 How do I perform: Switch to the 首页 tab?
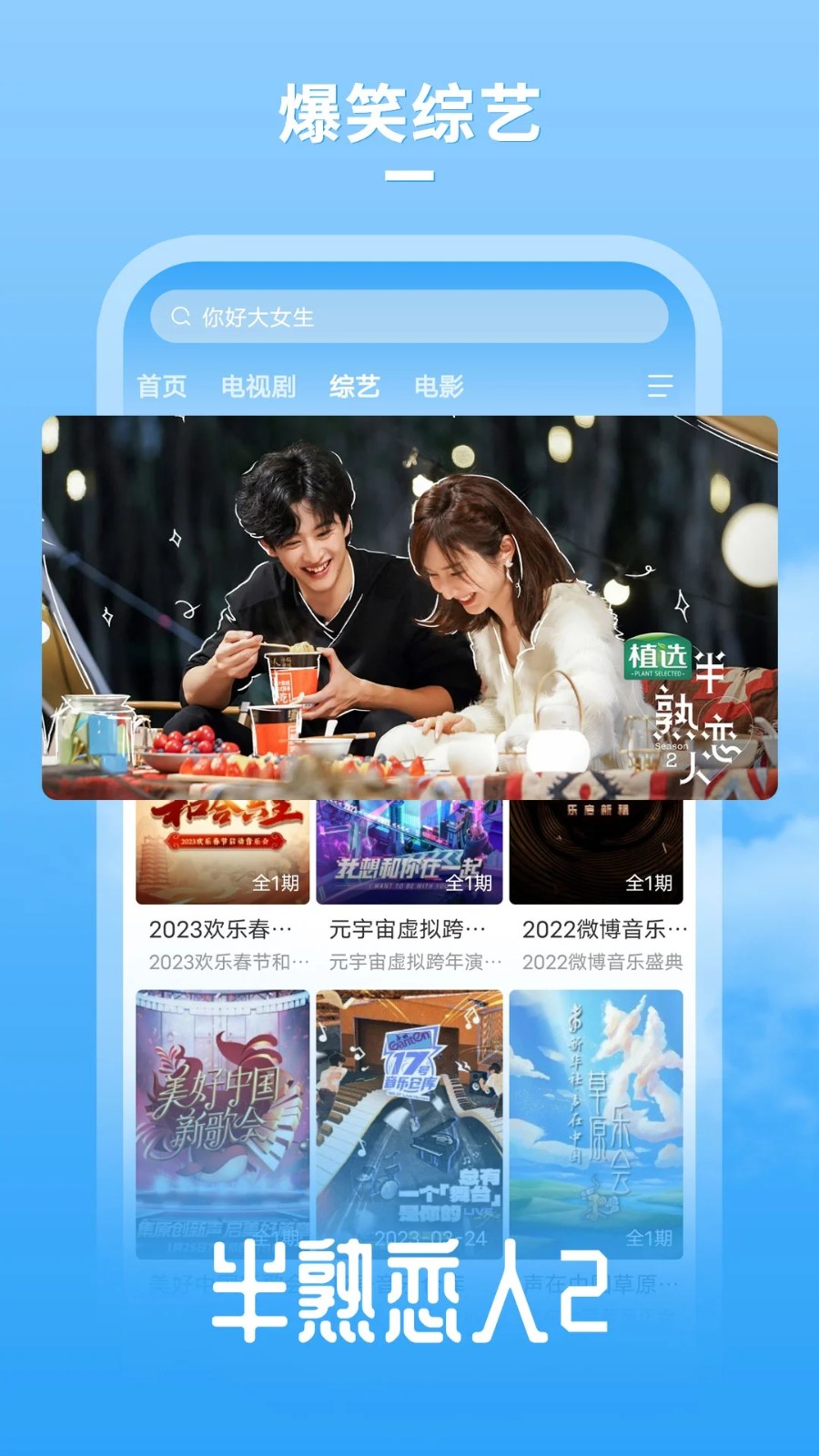pos(162,386)
